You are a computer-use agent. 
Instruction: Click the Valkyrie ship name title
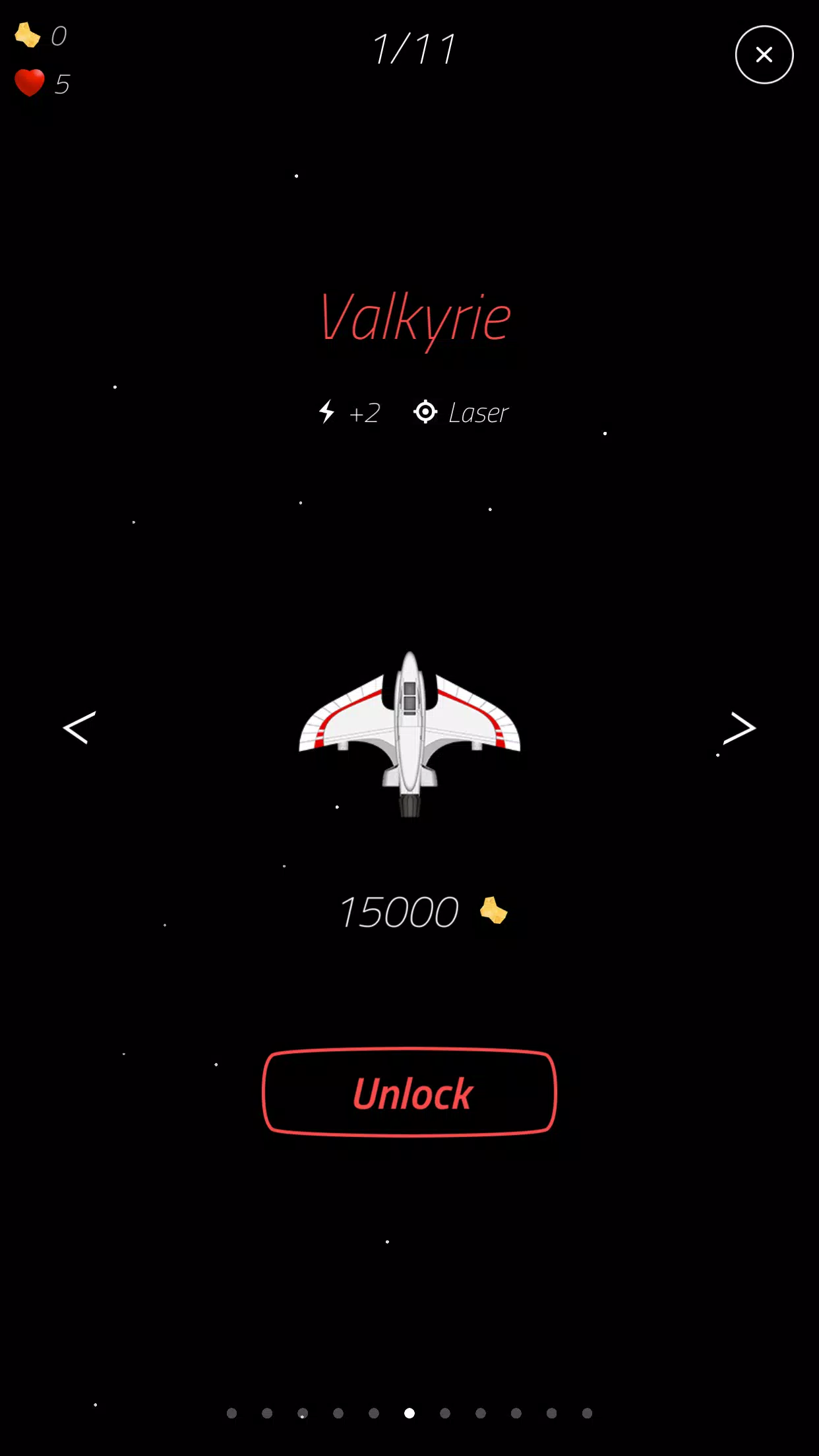coord(416,317)
